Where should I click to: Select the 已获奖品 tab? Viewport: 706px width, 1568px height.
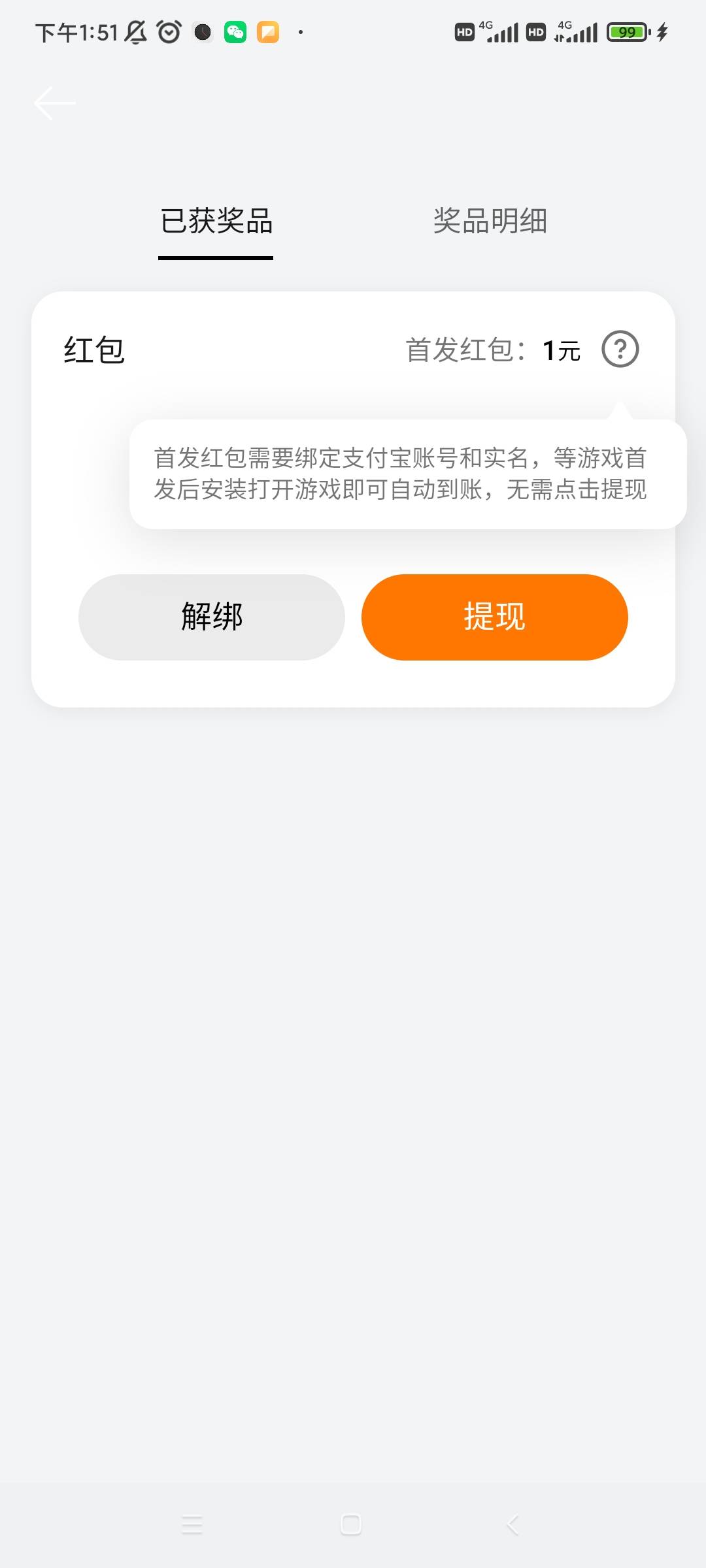click(x=216, y=221)
